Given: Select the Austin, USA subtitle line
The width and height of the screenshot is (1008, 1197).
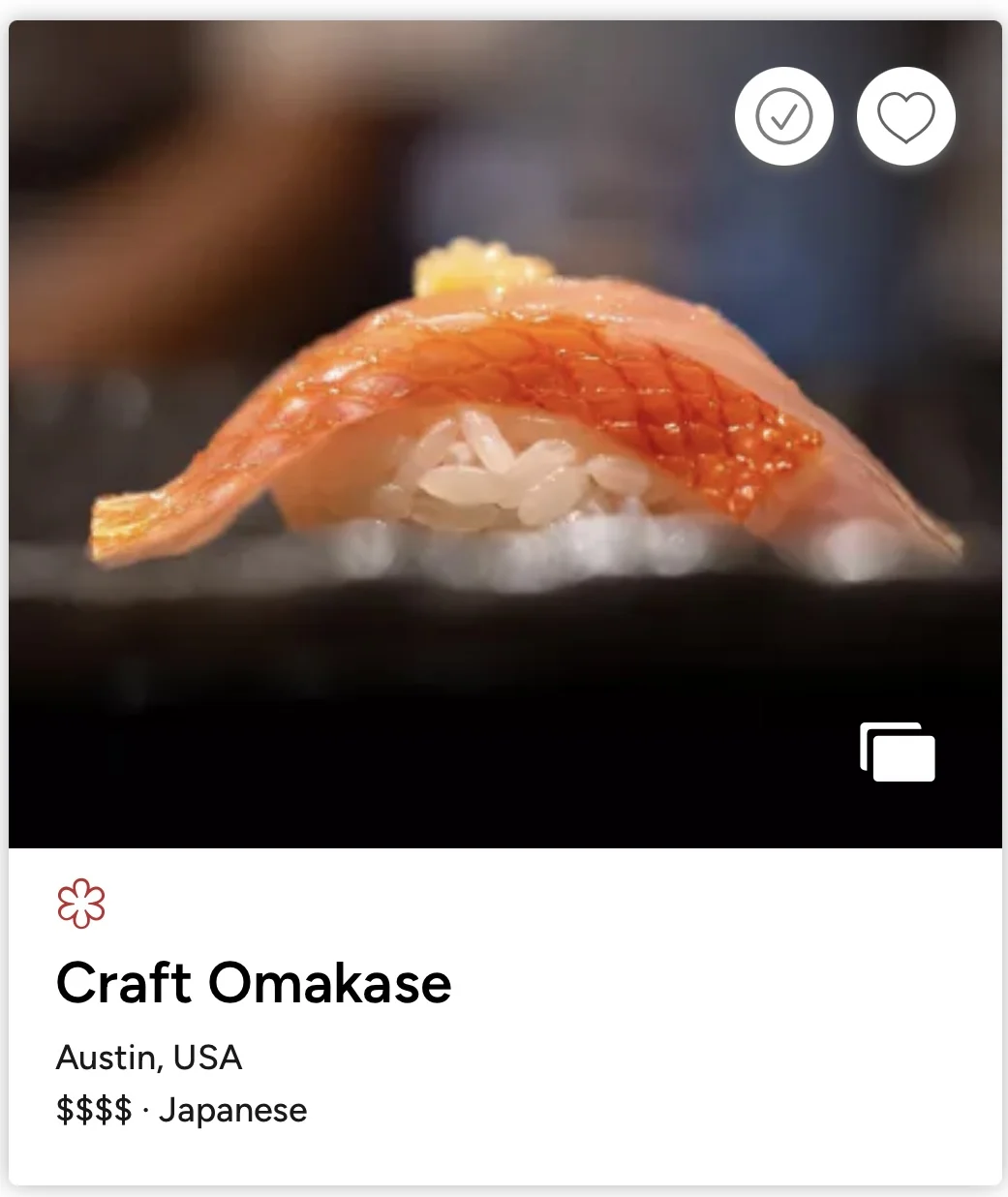Looking at the screenshot, I should coord(150,1058).
